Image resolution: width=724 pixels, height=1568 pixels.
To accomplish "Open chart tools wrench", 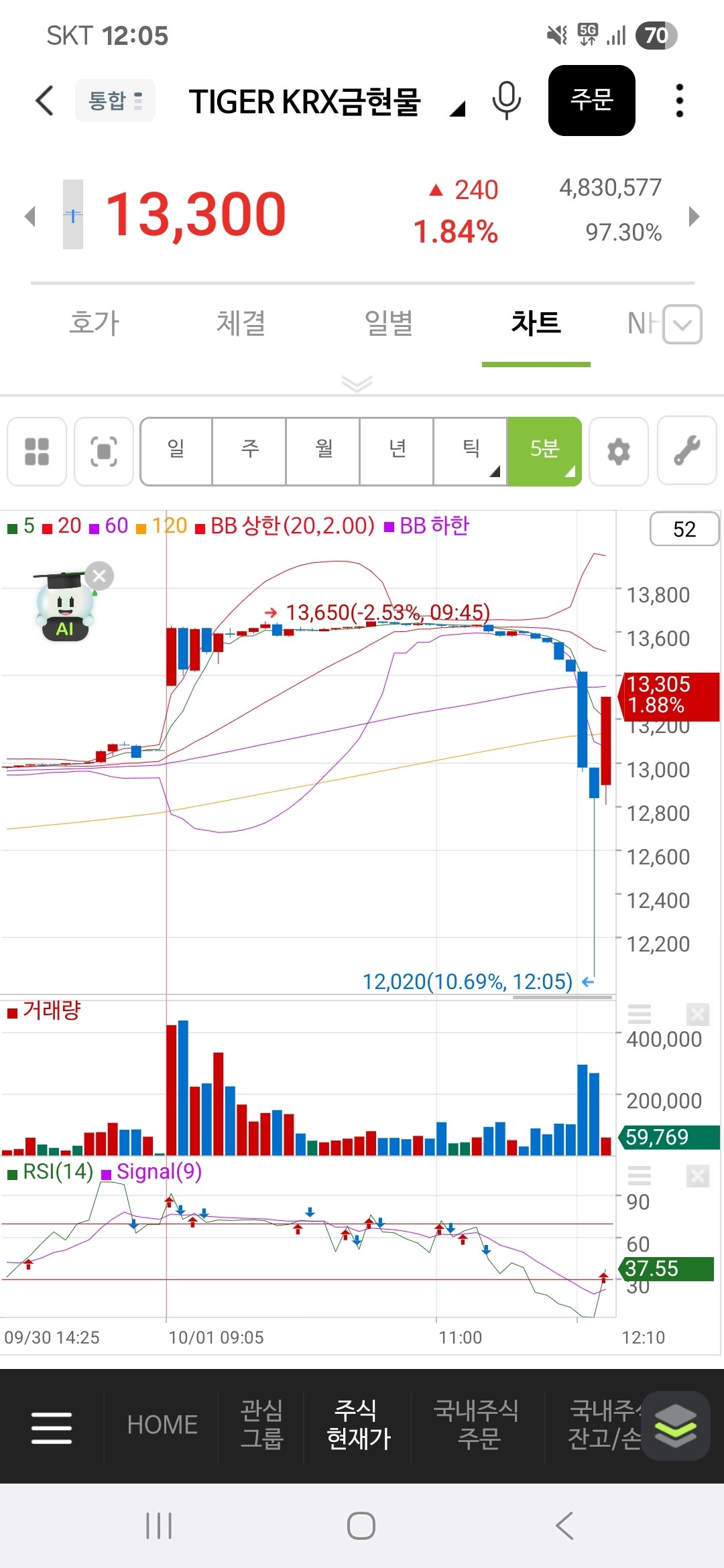I will click(686, 451).
